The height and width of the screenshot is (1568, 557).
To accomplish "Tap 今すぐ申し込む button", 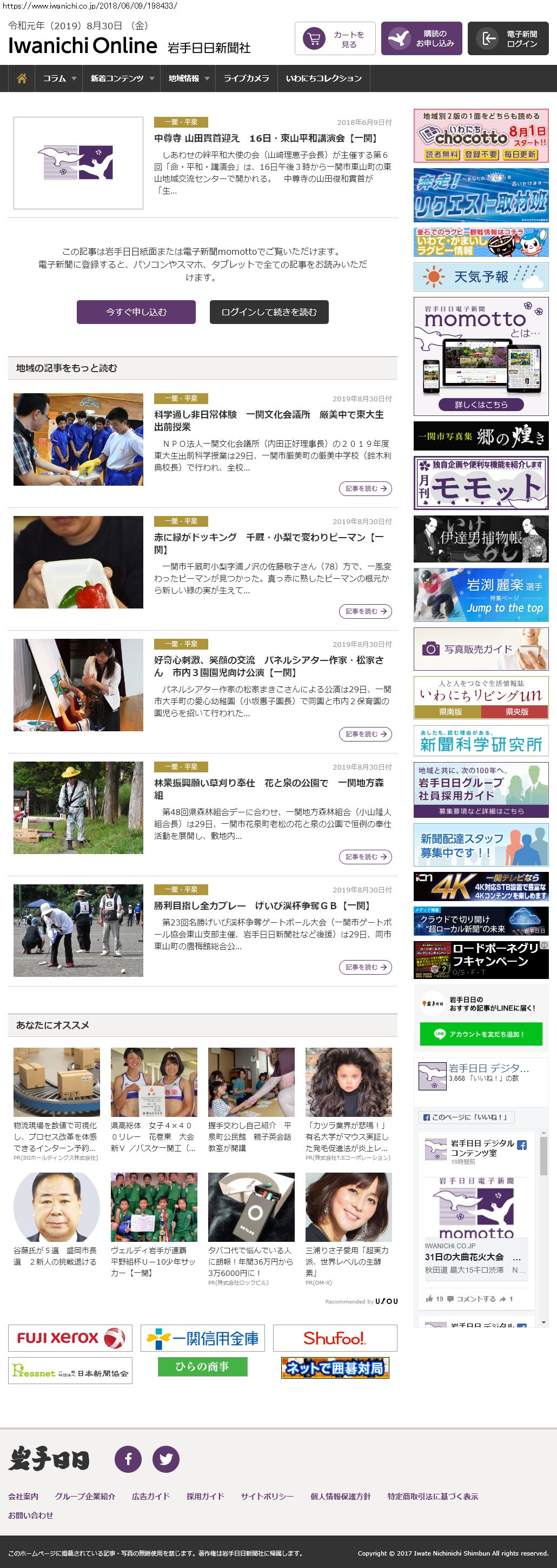I will coord(136,312).
